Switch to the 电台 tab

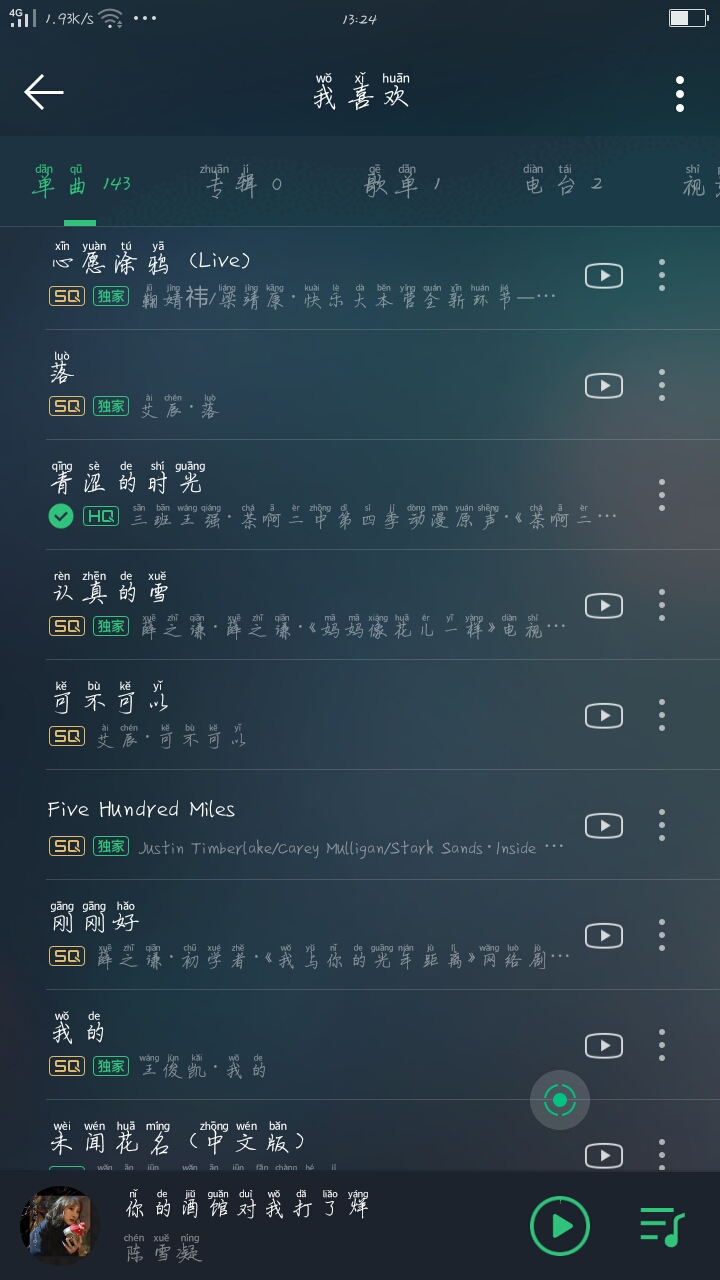[563, 183]
